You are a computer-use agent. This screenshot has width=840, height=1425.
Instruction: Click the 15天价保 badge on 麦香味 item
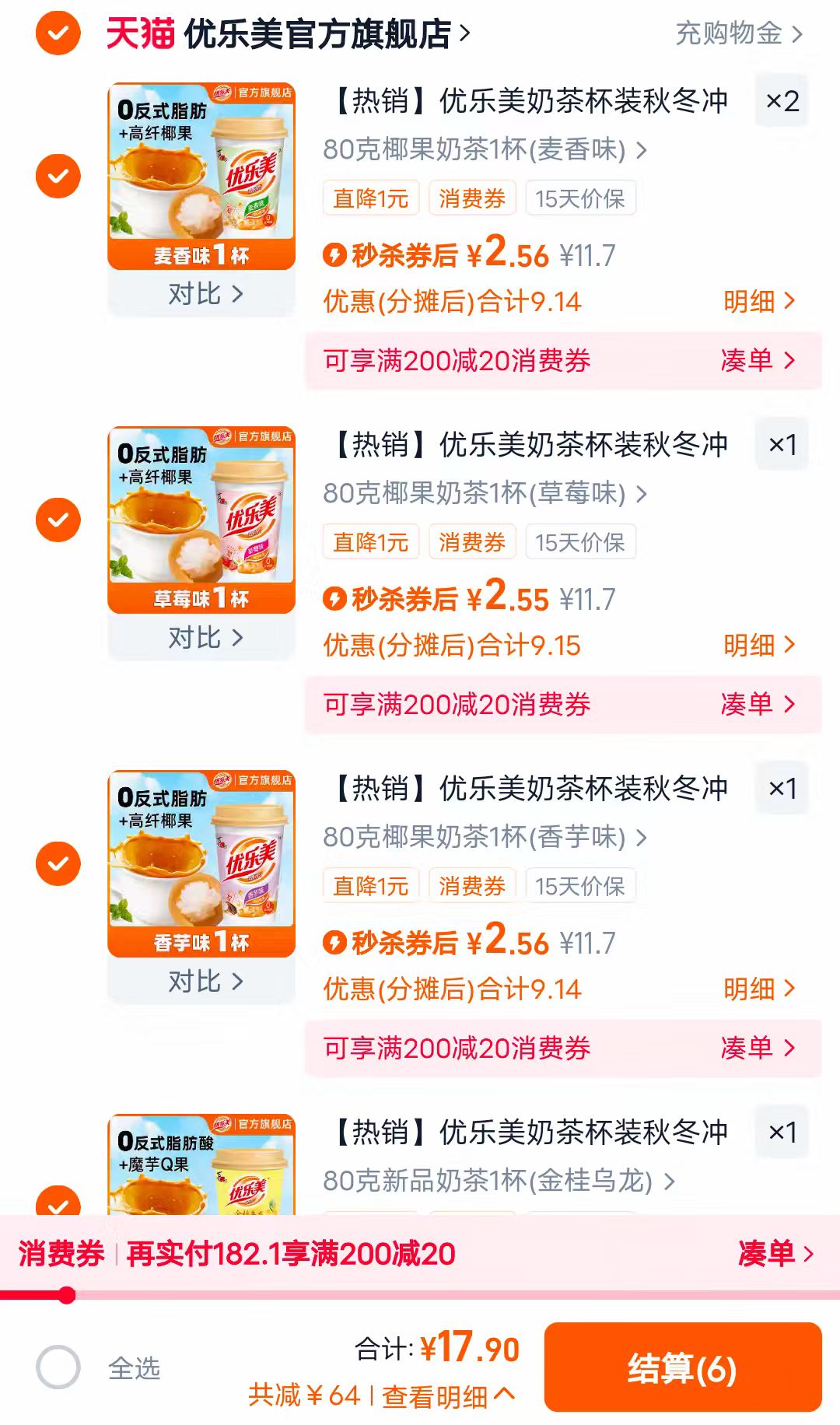pyautogui.click(x=582, y=198)
